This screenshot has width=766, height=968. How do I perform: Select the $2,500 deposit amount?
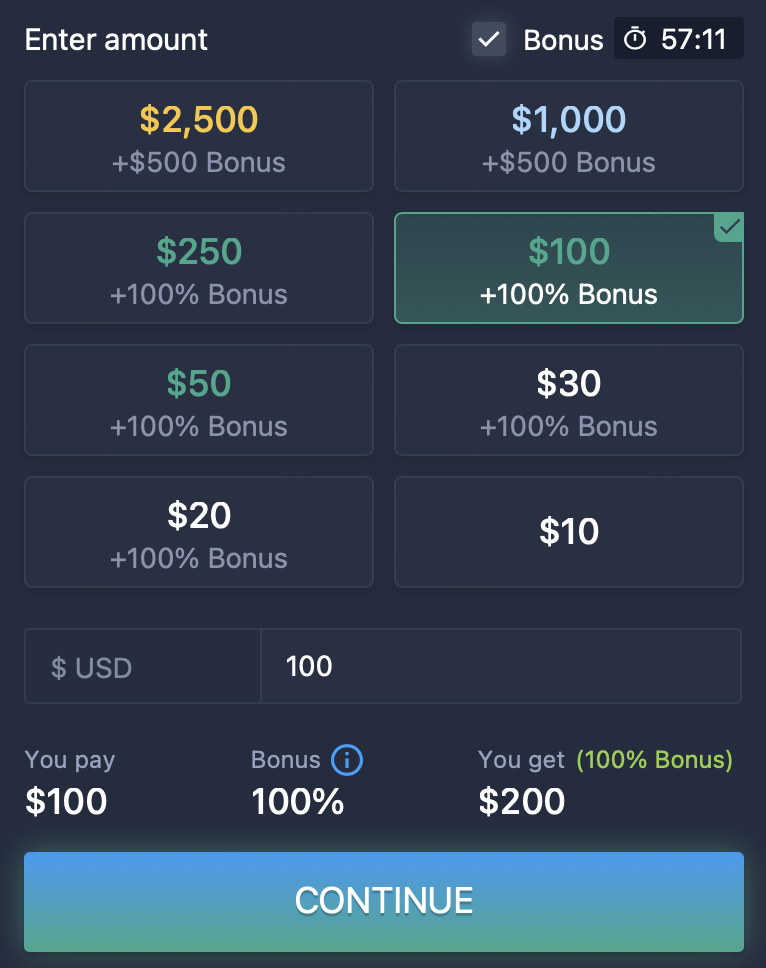click(x=198, y=136)
